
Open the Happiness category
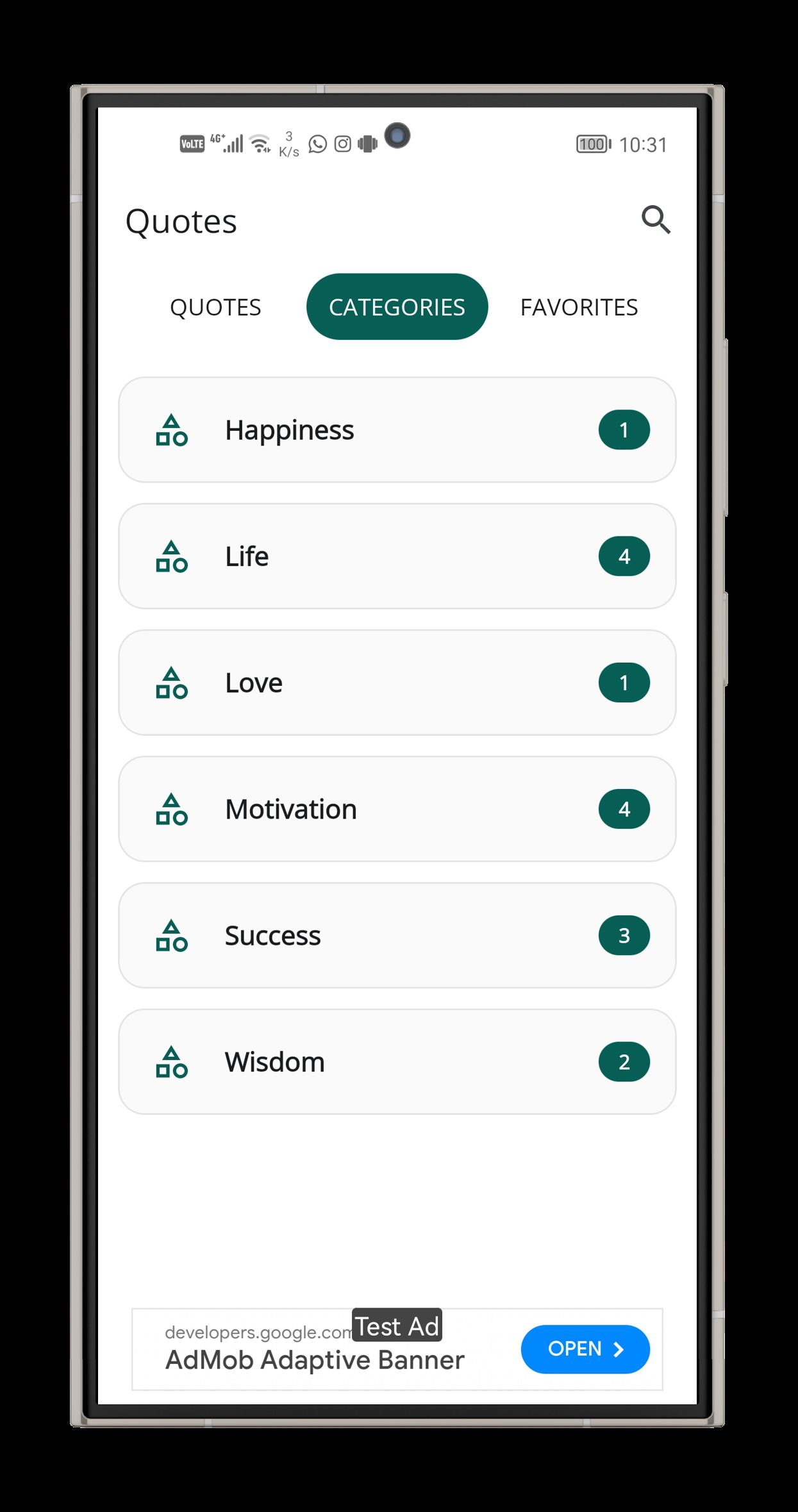397,429
